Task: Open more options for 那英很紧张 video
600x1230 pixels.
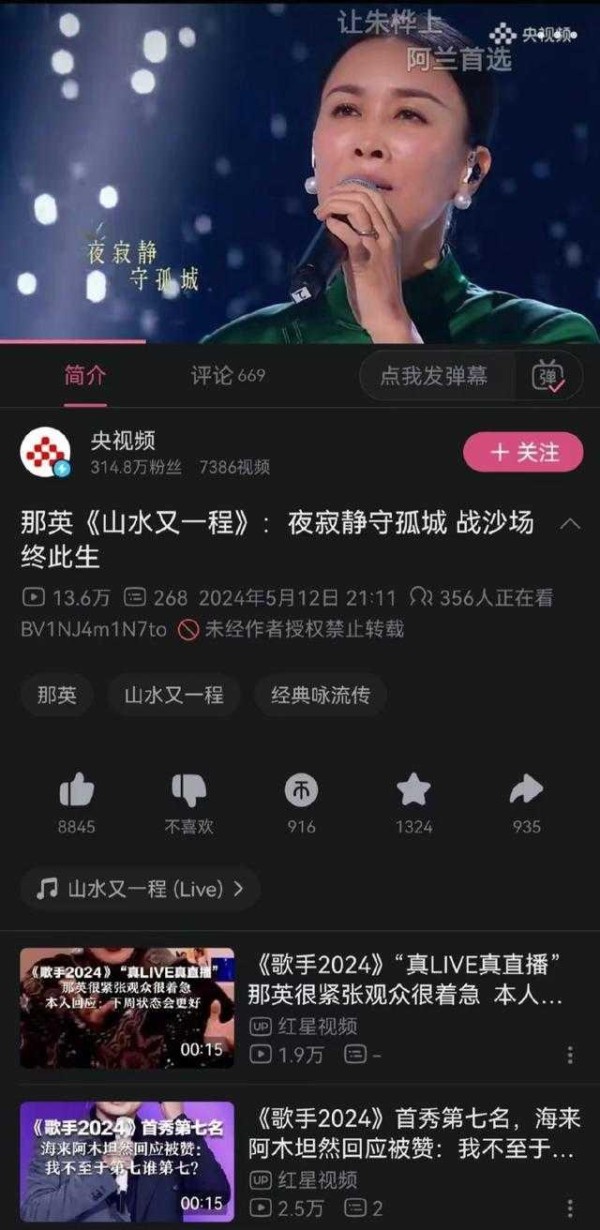Action: (570, 1055)
